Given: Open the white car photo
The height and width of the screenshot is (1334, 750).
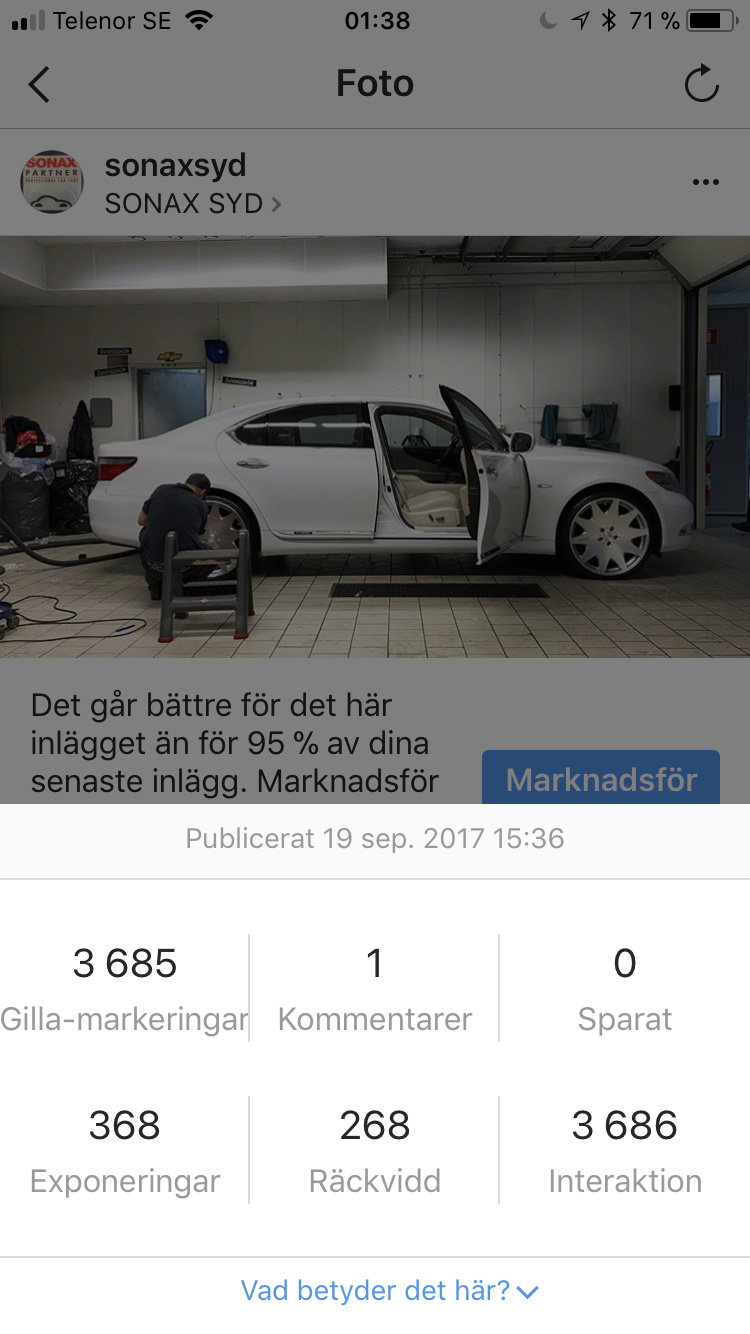Looking at the screenshot, I should coord(375,447).
